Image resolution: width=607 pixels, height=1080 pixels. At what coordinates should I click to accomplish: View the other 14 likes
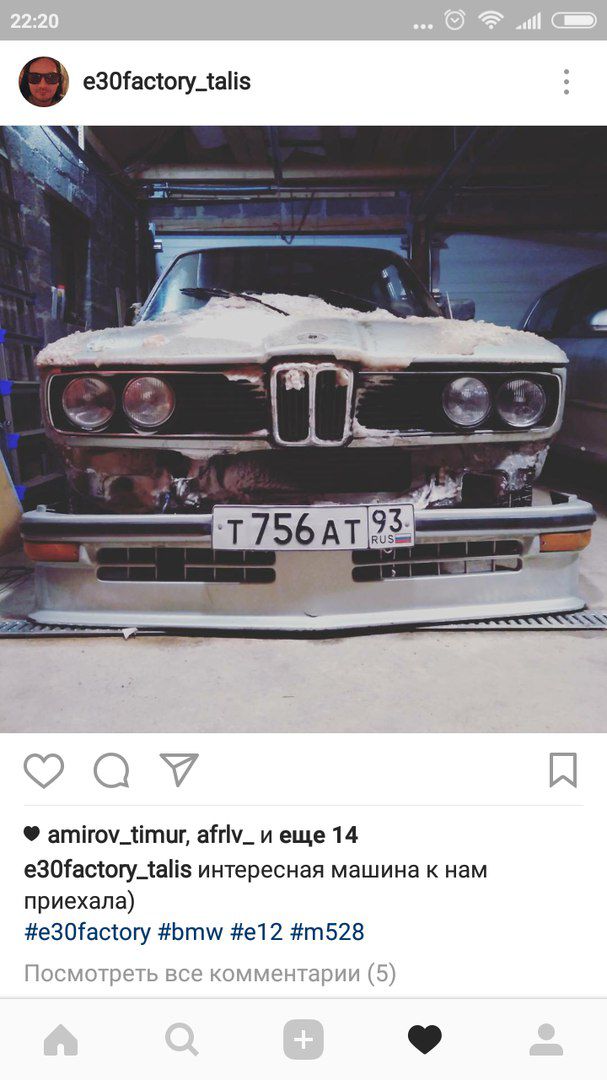(x=318, y=835)
